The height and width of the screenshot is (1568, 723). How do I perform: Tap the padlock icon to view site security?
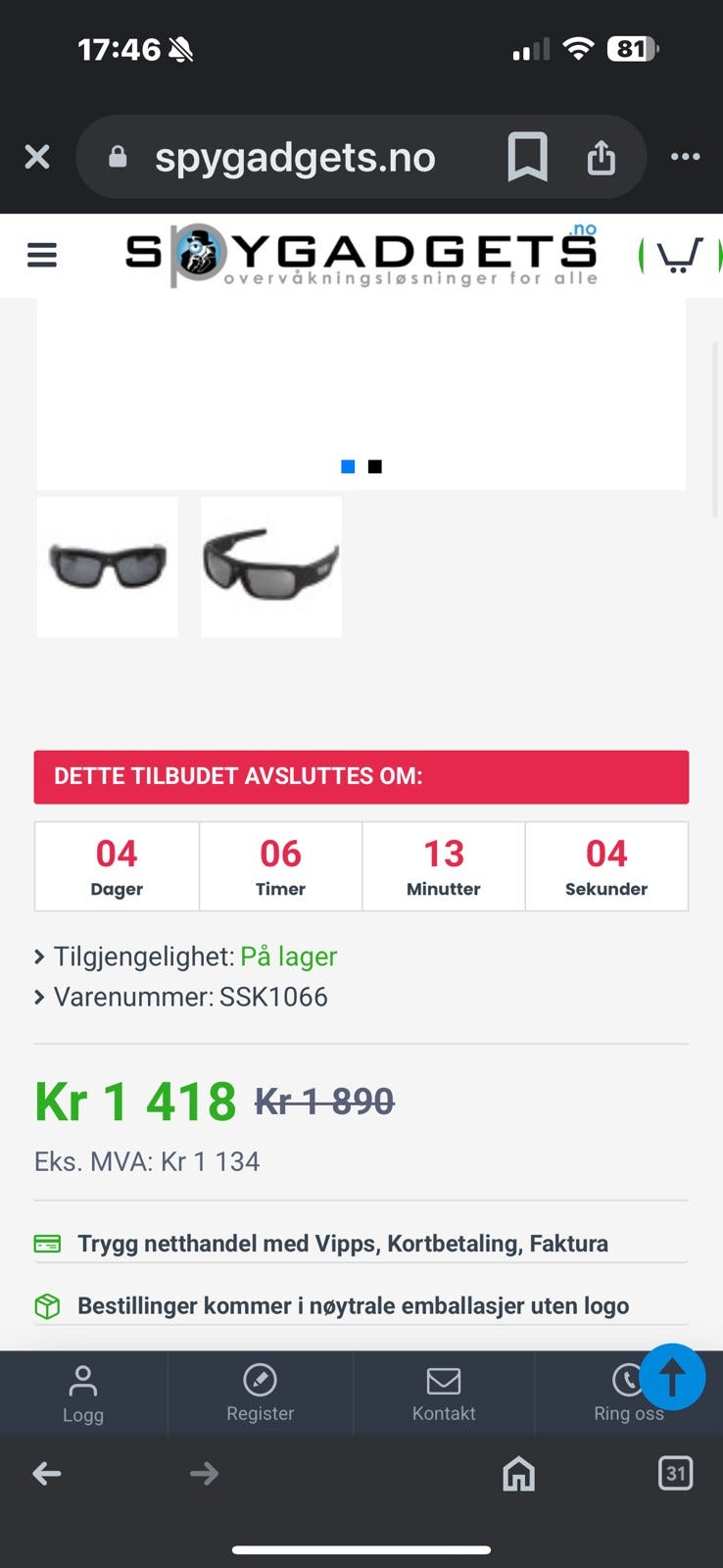[118, 157]
